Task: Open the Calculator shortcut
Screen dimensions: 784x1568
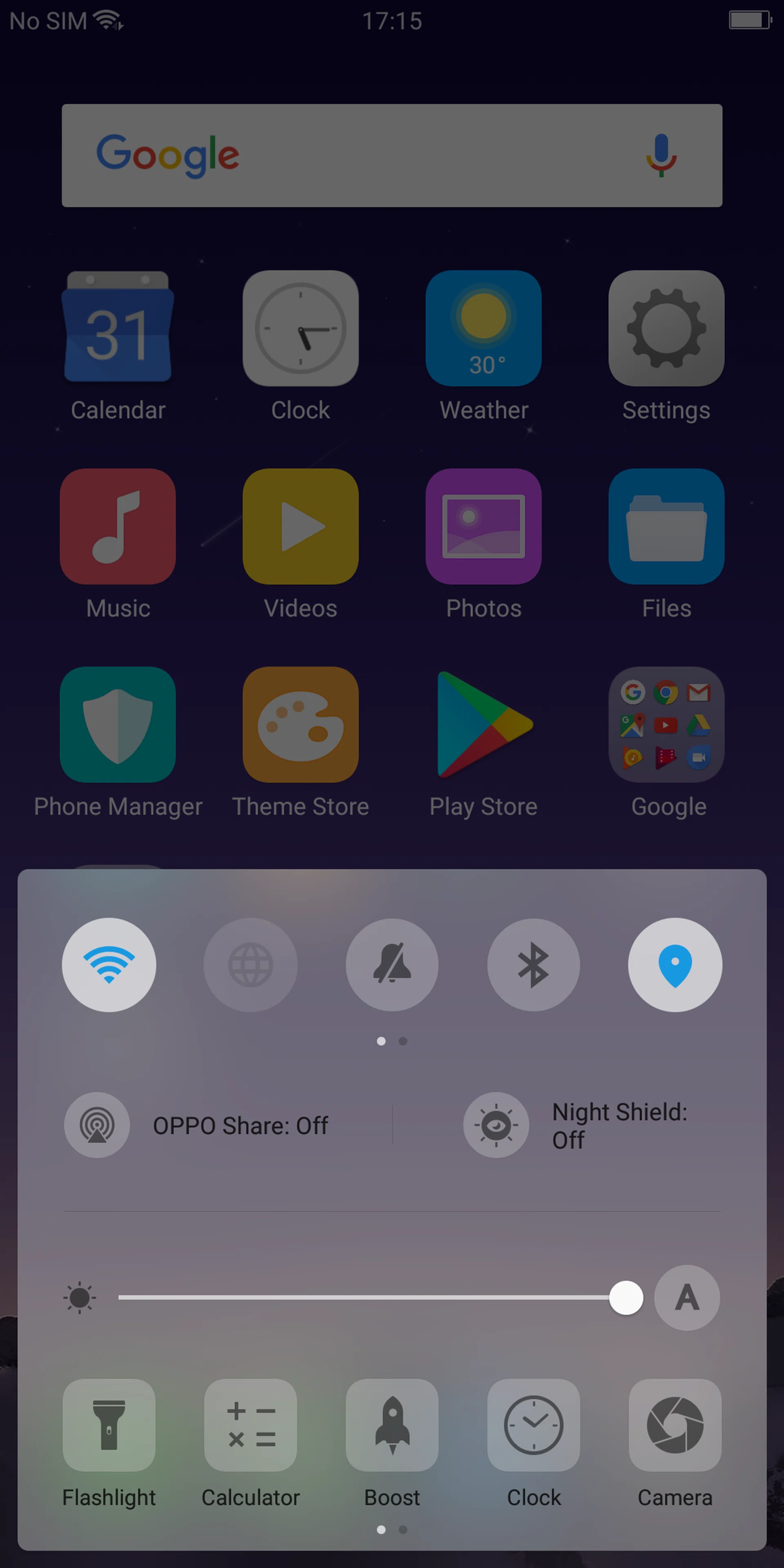Action: click(x=250, y=1425)
